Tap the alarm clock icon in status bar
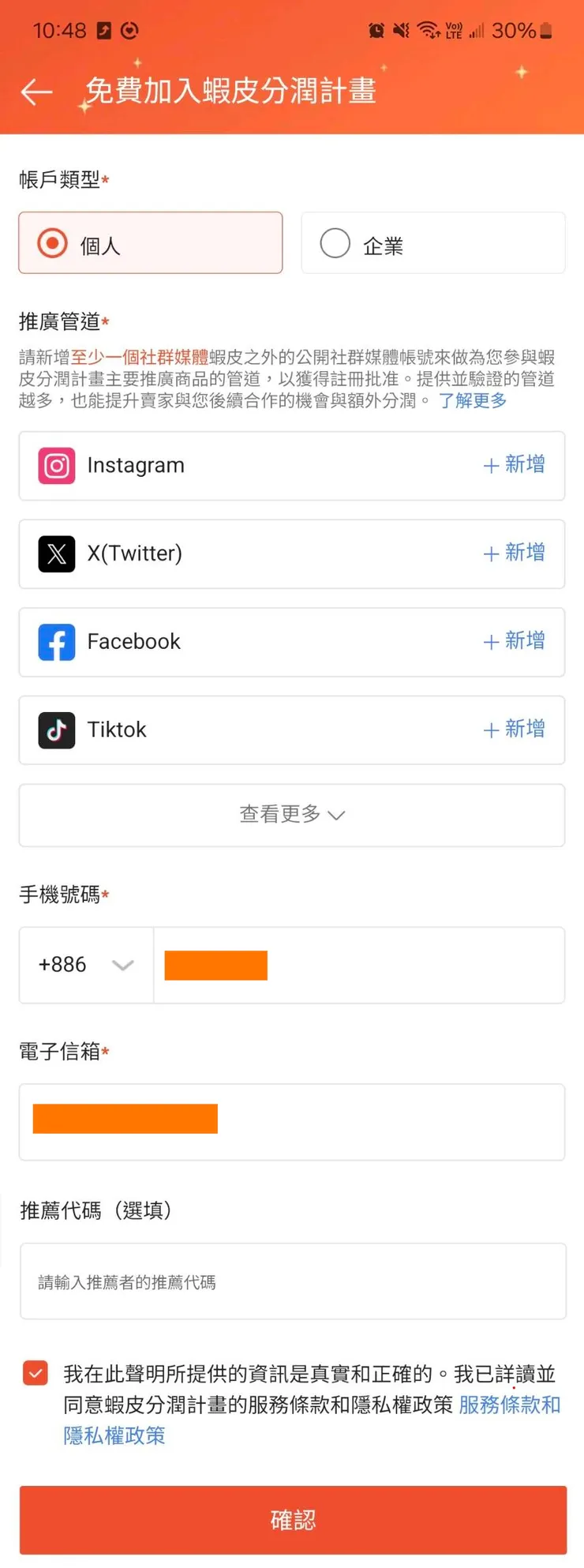This screenshot has height=1568, width=584. [376, 30]
